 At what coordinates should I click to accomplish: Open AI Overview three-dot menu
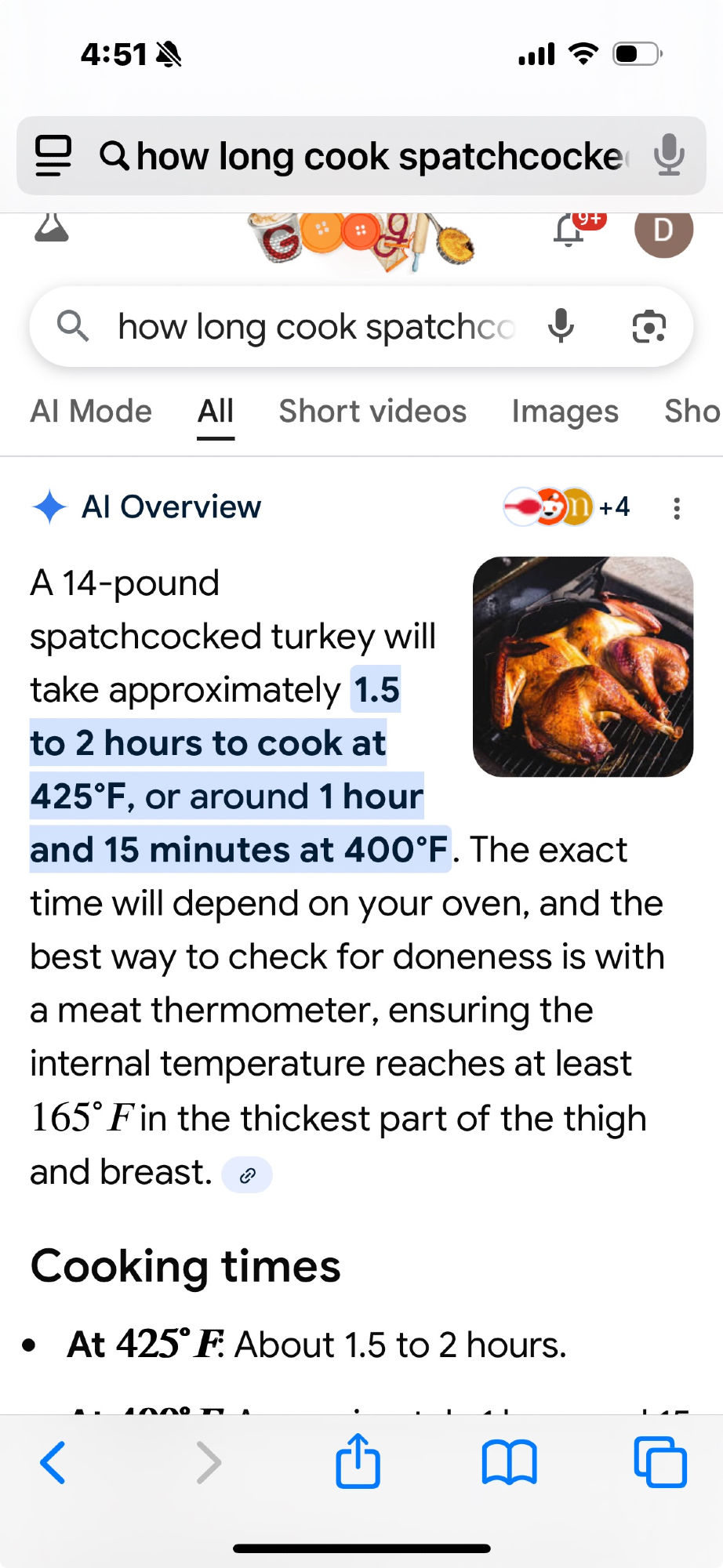coord(677,509)
